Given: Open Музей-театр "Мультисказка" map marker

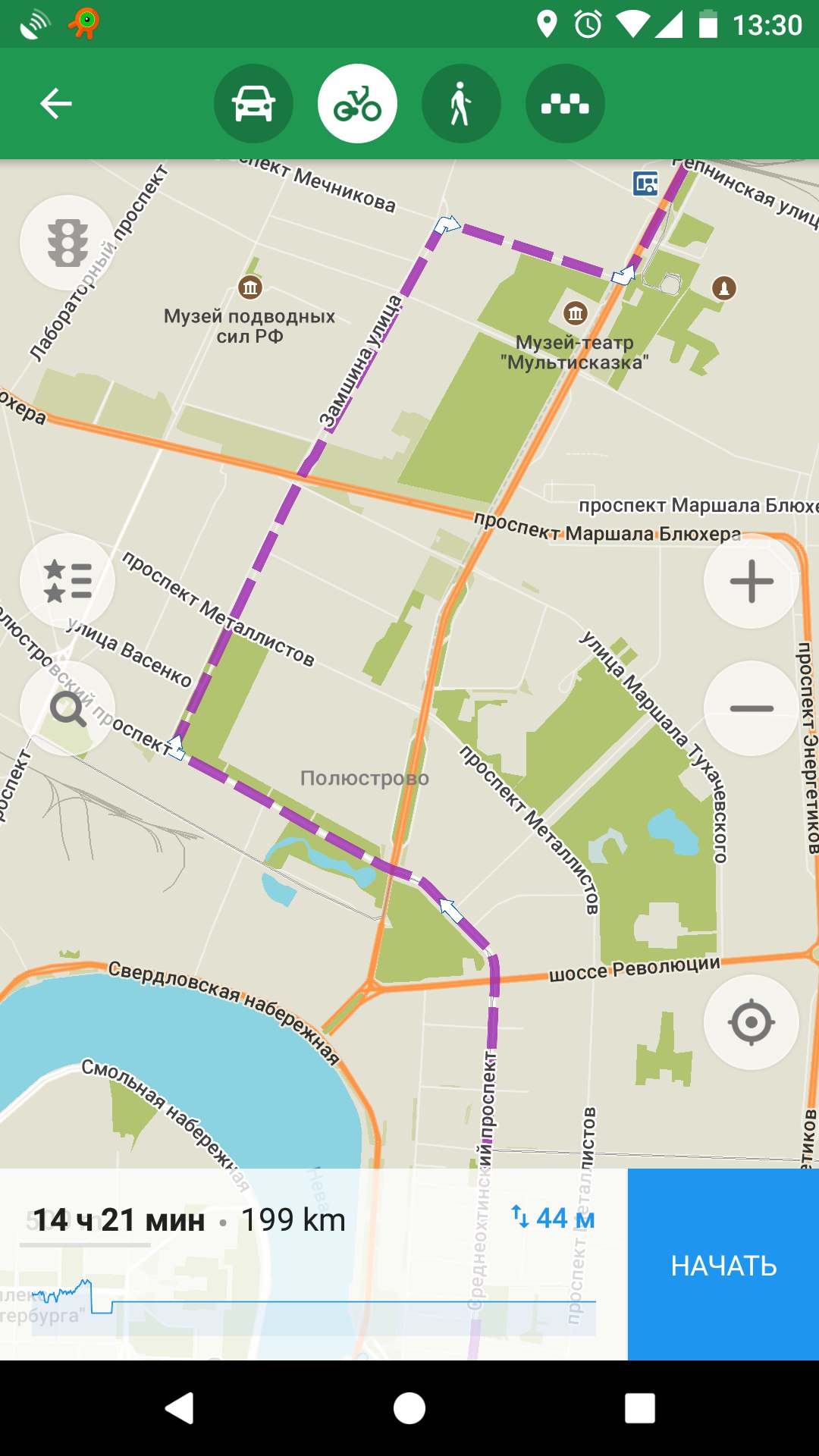Looking at the screenshot, I should [576, 312].
